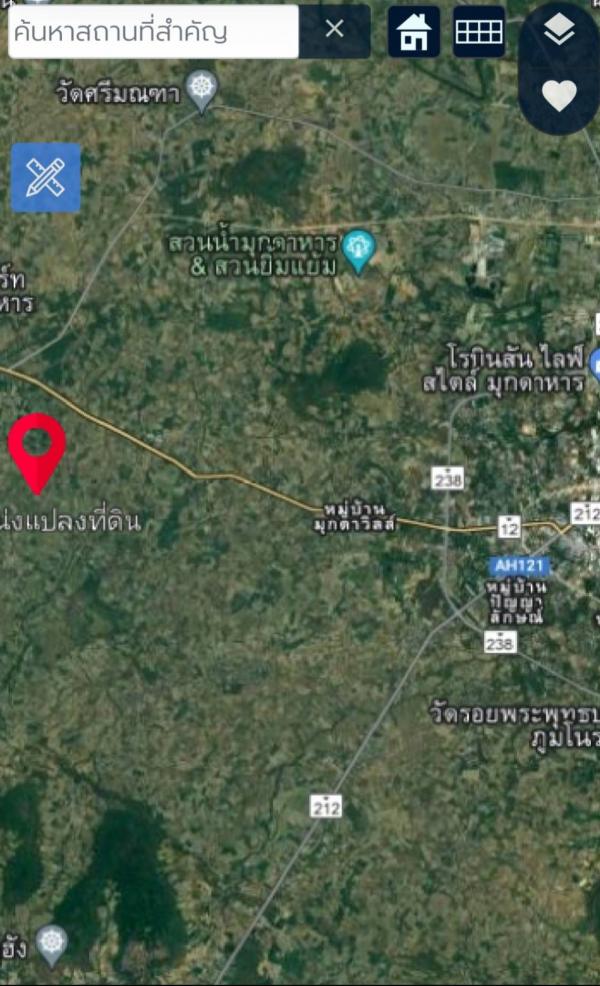Screen dimensions: 600x986
Task: Open the grid table view button
Action: tap(479, 32)
